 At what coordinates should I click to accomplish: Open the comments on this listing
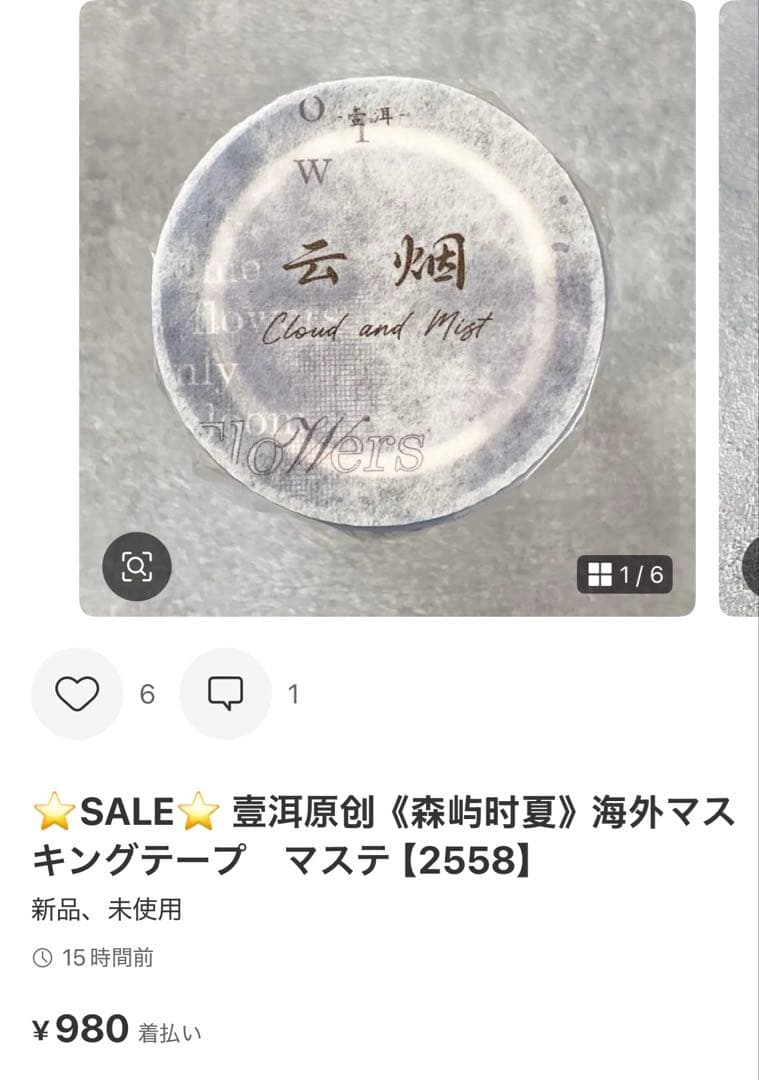click(225, 694)
